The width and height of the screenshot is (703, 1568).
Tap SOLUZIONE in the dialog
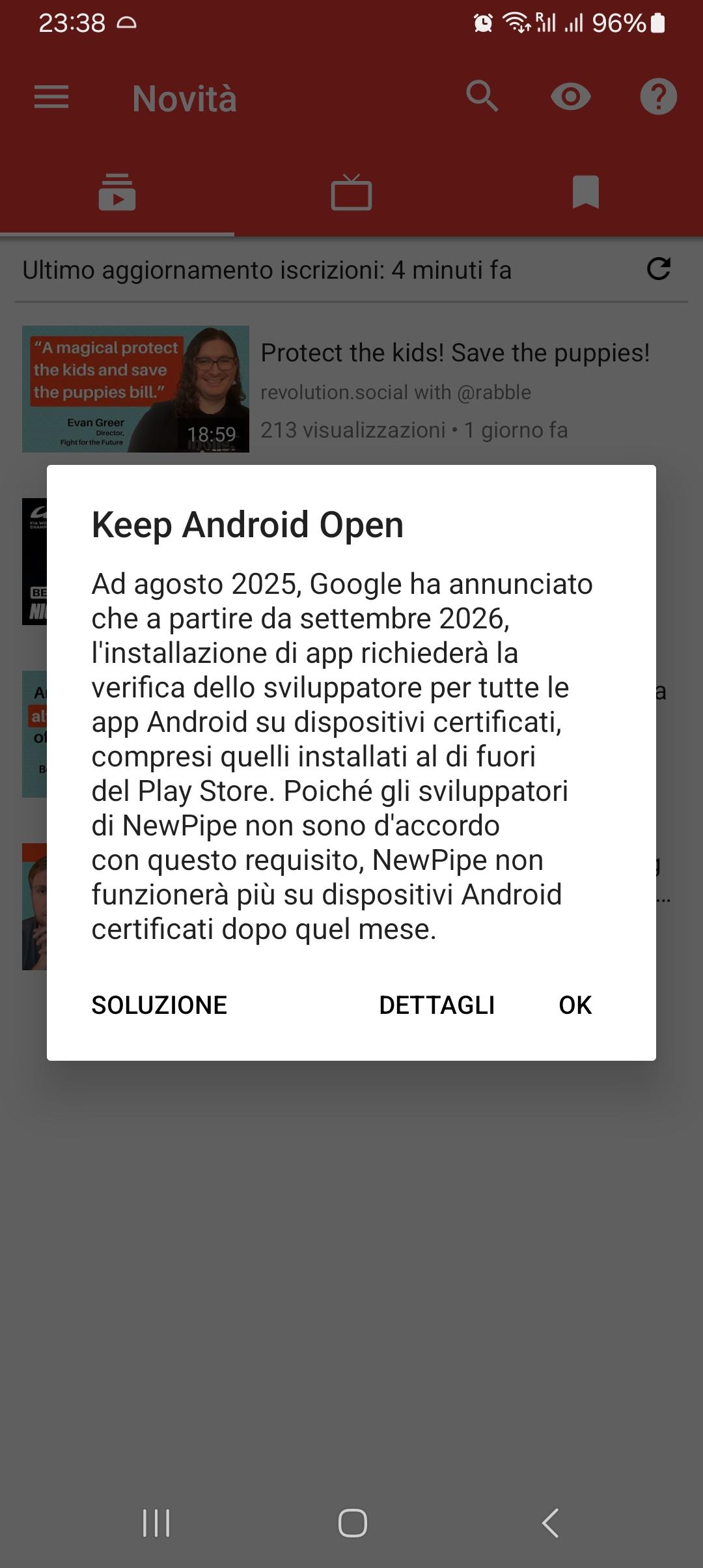[159, 1005]
